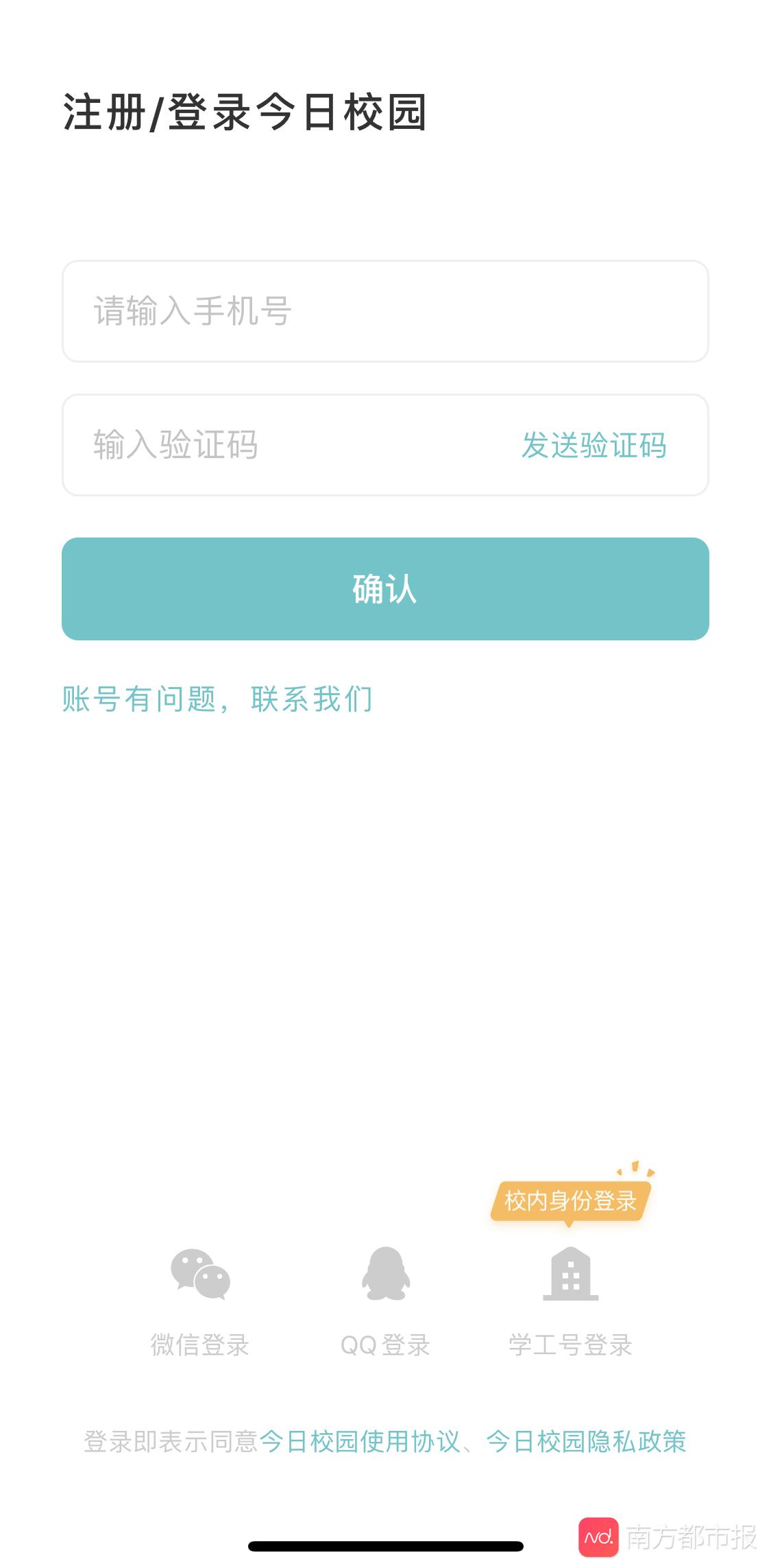Viewport: 771px width, 1568px height.
Task: Send the verification code (发送验证码)
Action: coord(593,445)
